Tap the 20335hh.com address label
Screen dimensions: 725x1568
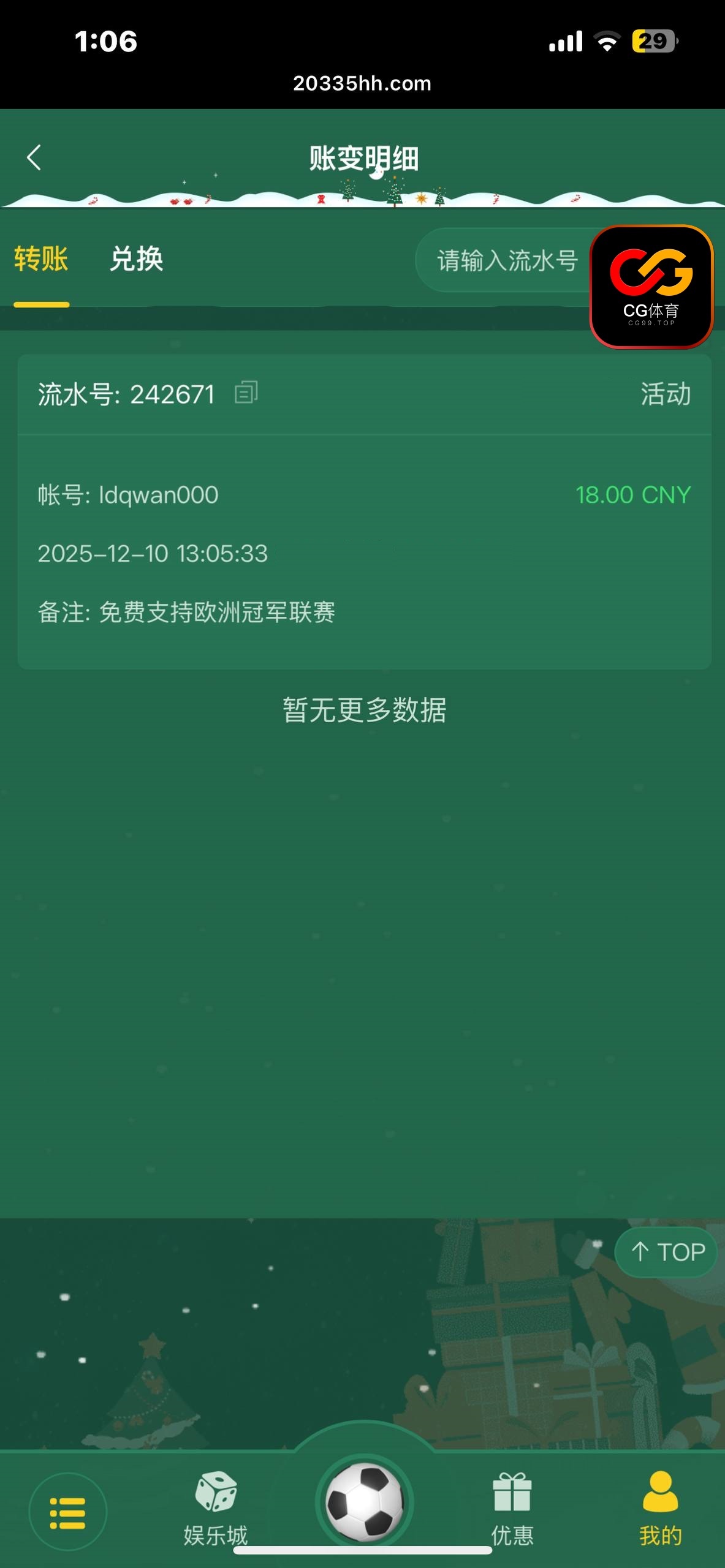[x=362, y=83]
